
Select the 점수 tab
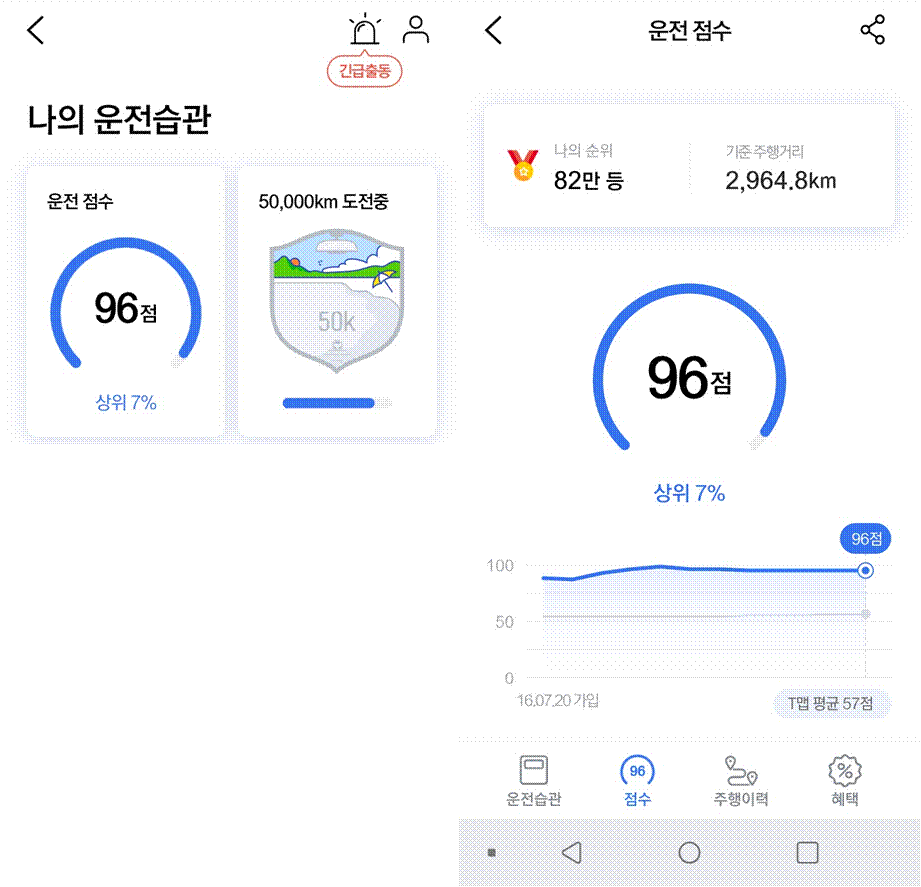[637, 781]
